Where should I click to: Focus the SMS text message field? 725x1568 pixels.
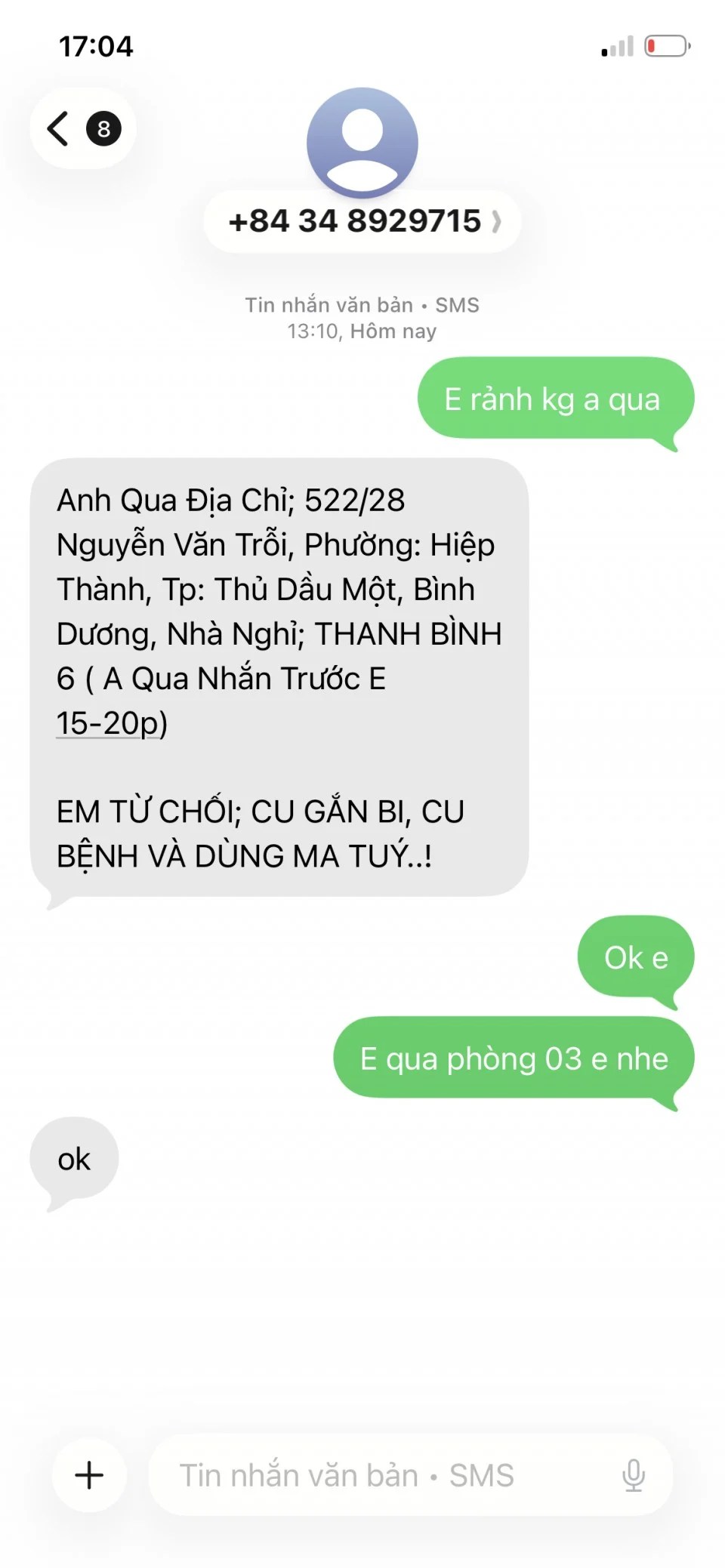click(378, 1474)
